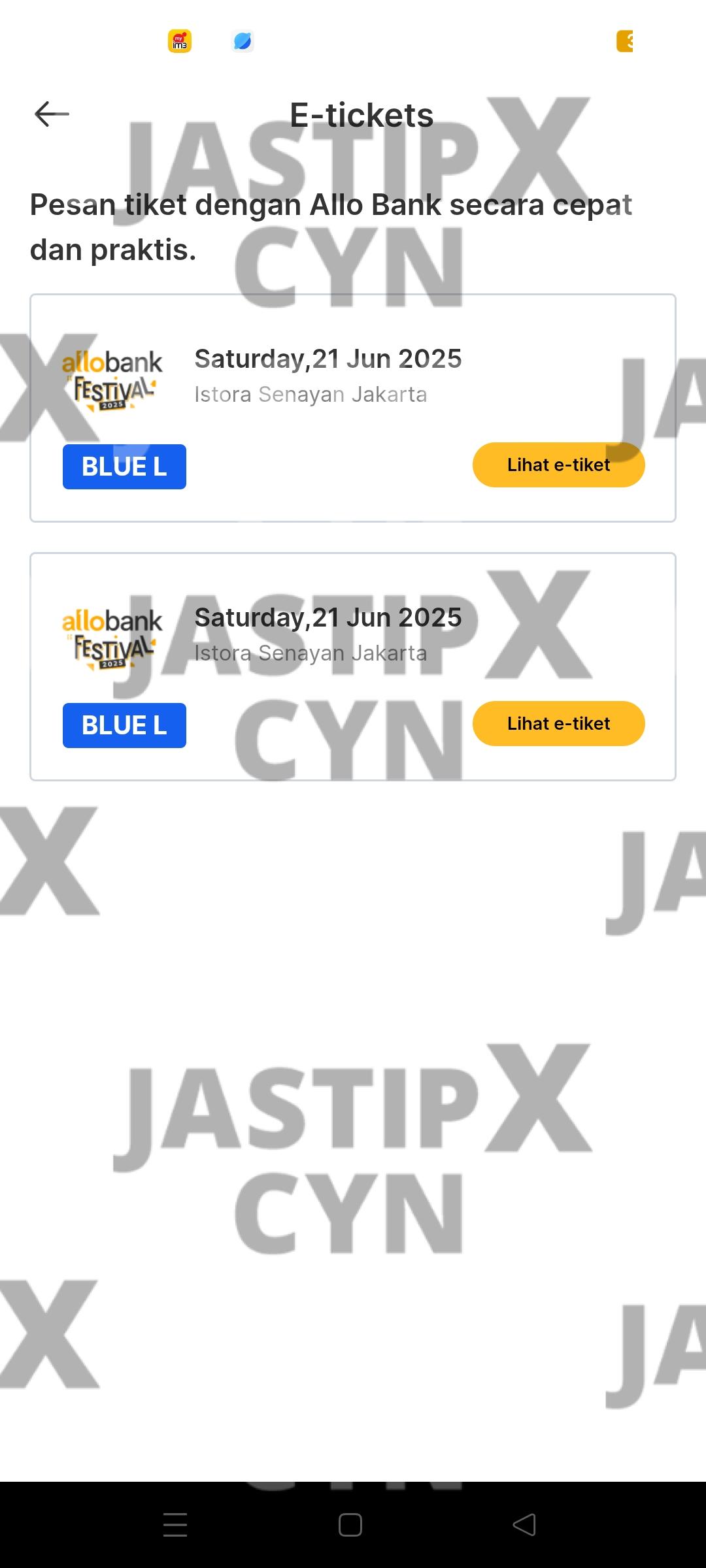The height and width of the screenshot is (1568, 706).
Task: Open the system recent apps menu
Action: tap(175, 1525)
